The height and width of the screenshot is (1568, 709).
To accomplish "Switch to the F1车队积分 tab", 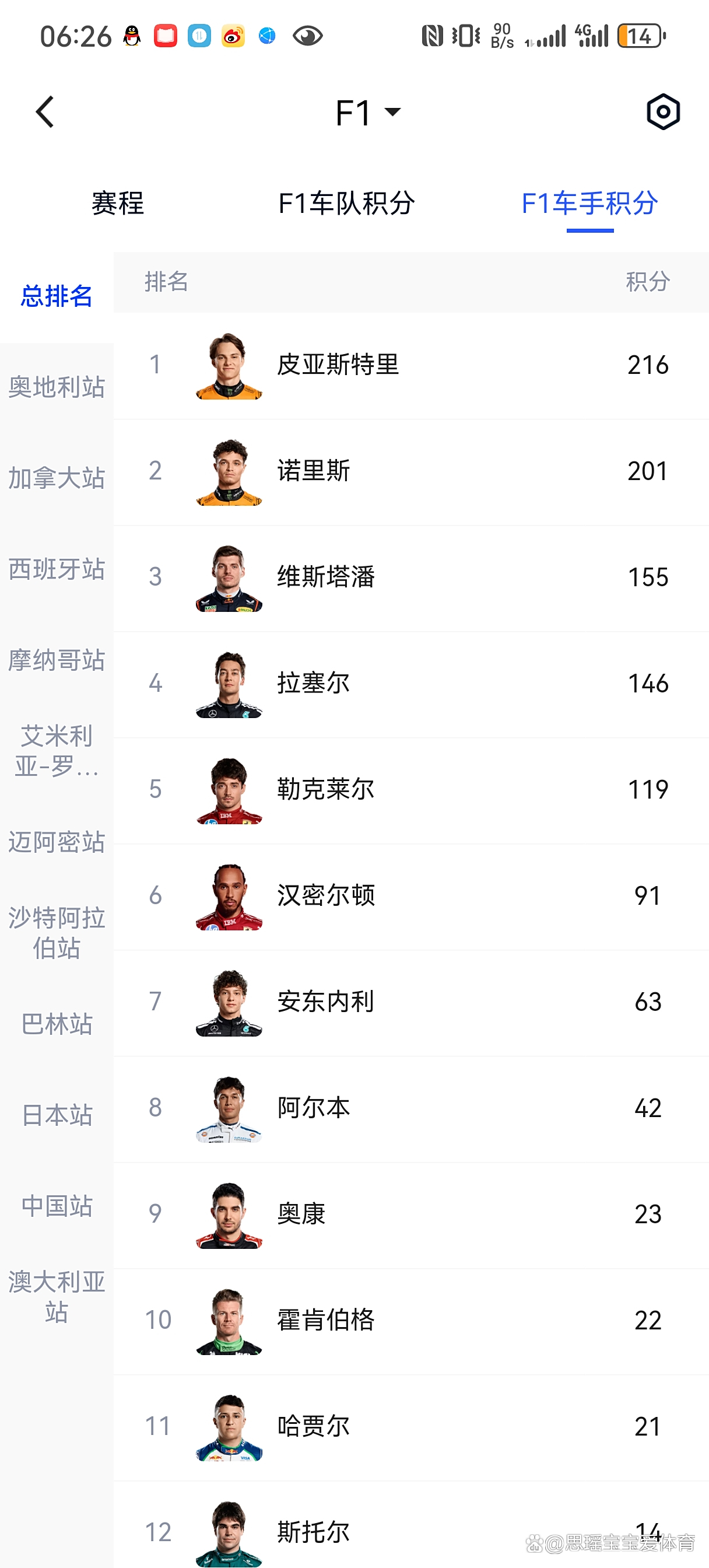I will click(x=346, y=204).
